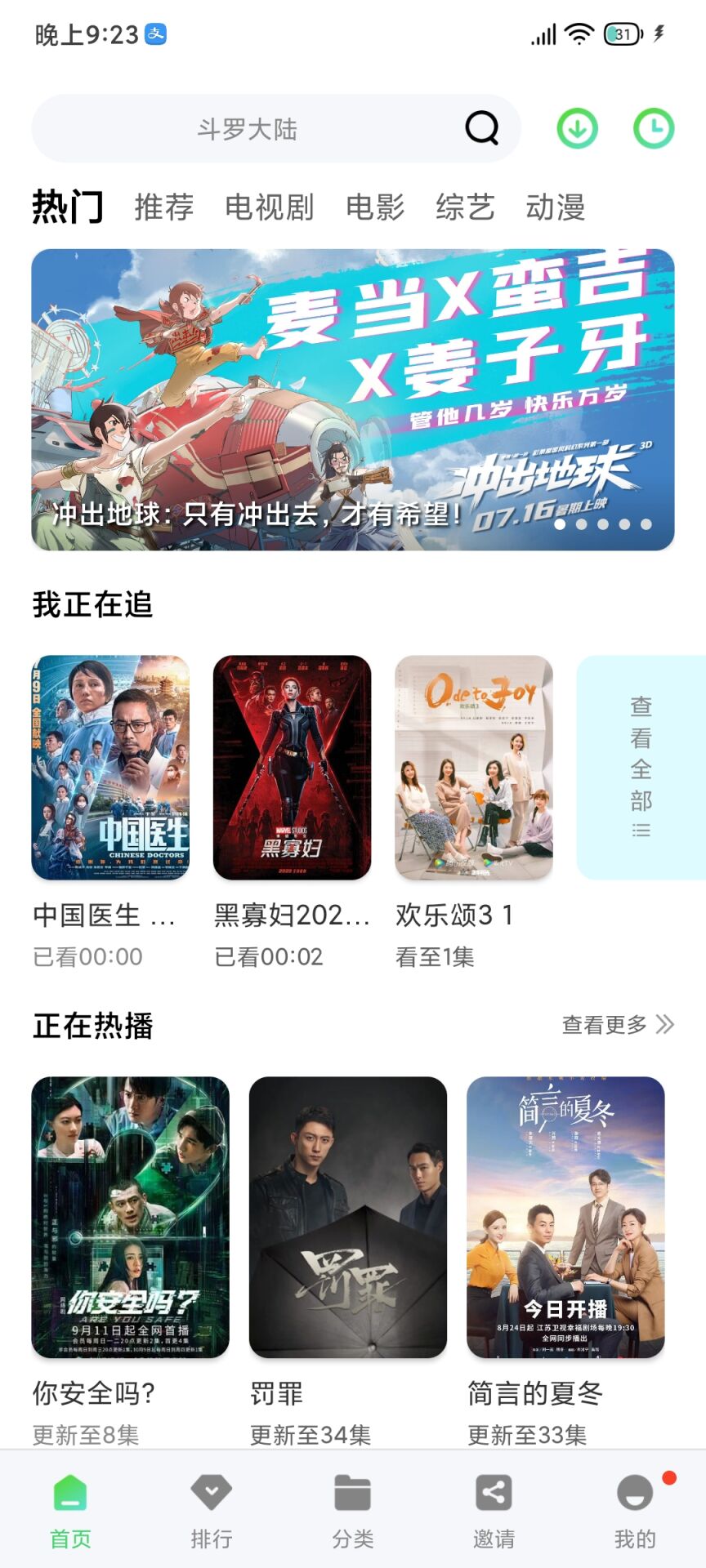Image resolution: width=706 pixels, height=1568 pixels.
Task: Select the 电影 tab
Action: pyautogui.click(x=375, y=207)
